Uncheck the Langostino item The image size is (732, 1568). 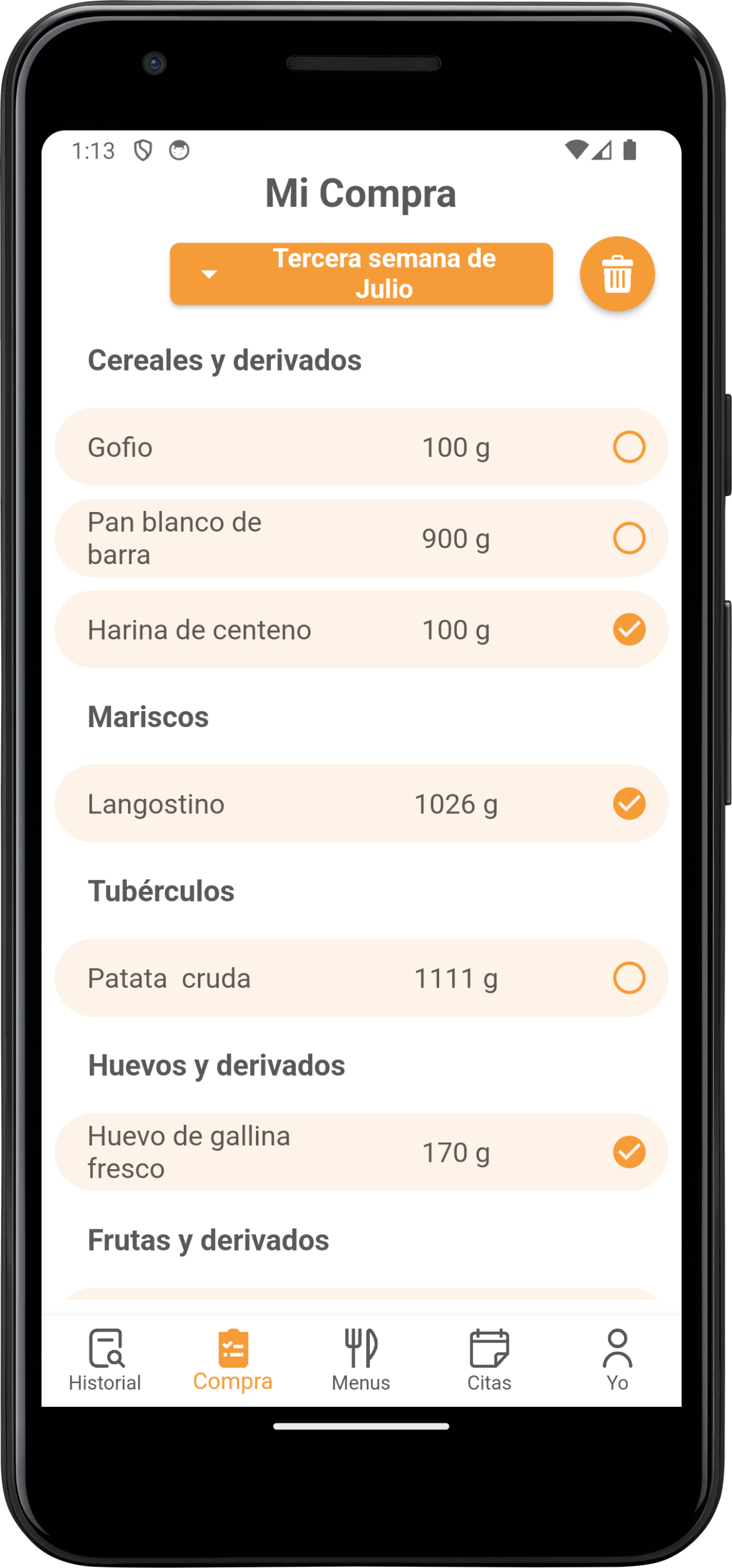click(628, 804)
